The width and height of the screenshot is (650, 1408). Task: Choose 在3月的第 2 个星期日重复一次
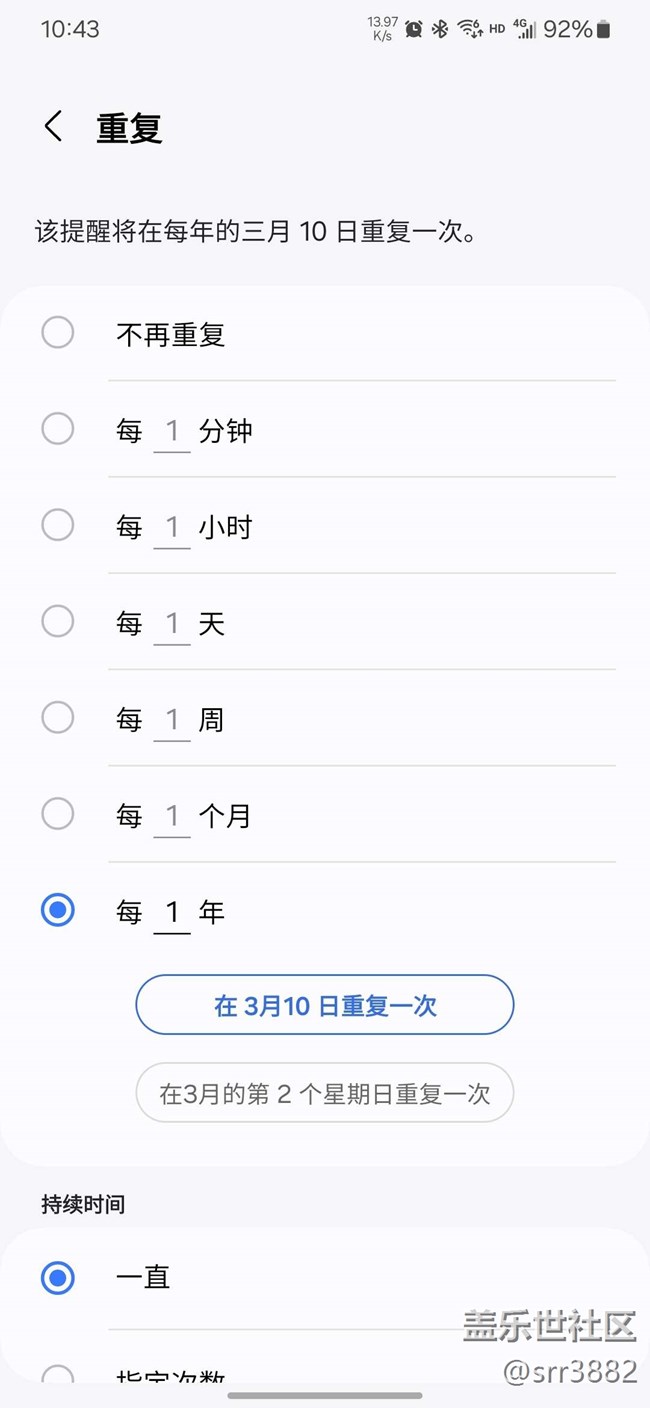point(325,1093)
